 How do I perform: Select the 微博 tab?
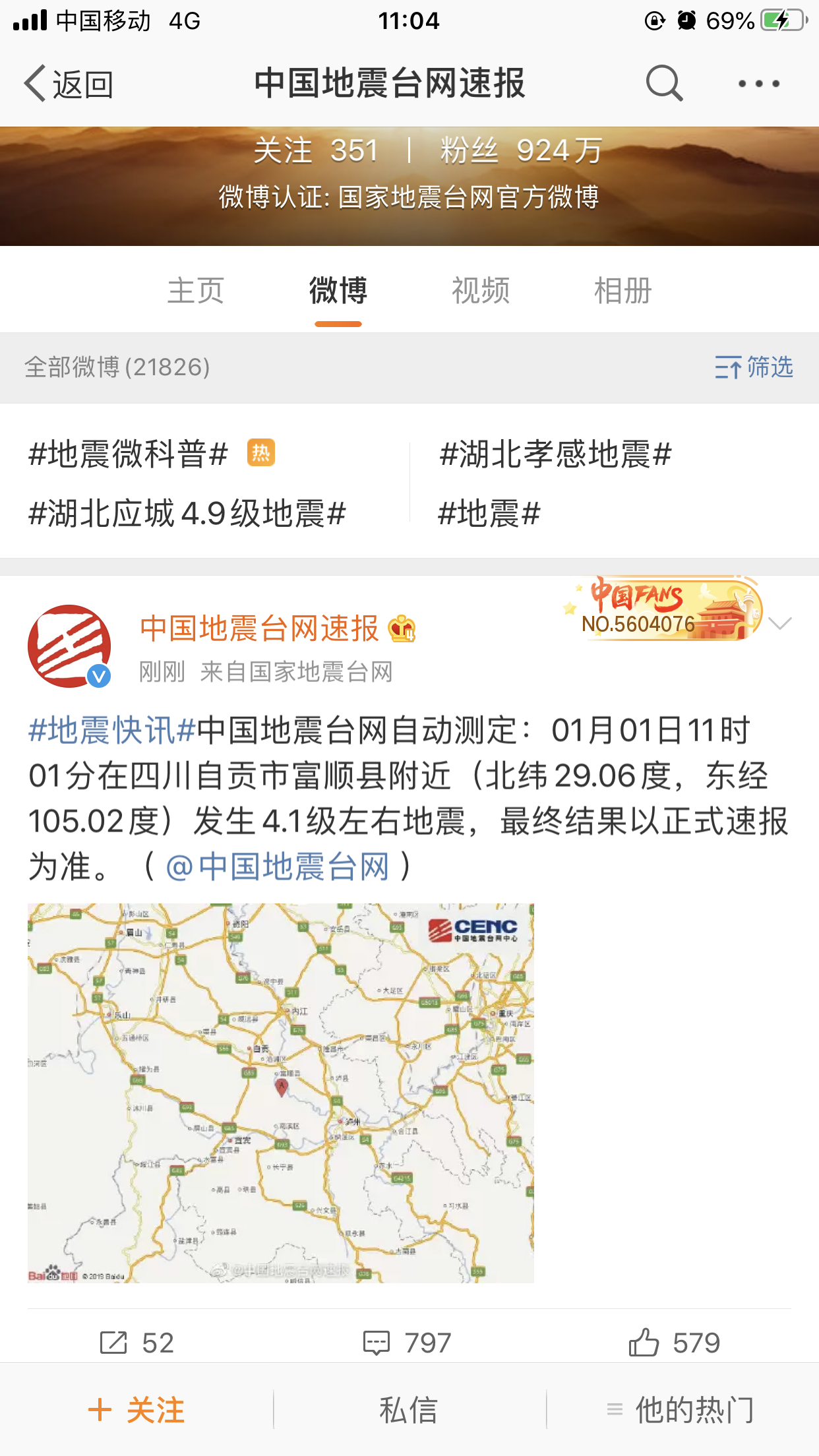[338, 291]
